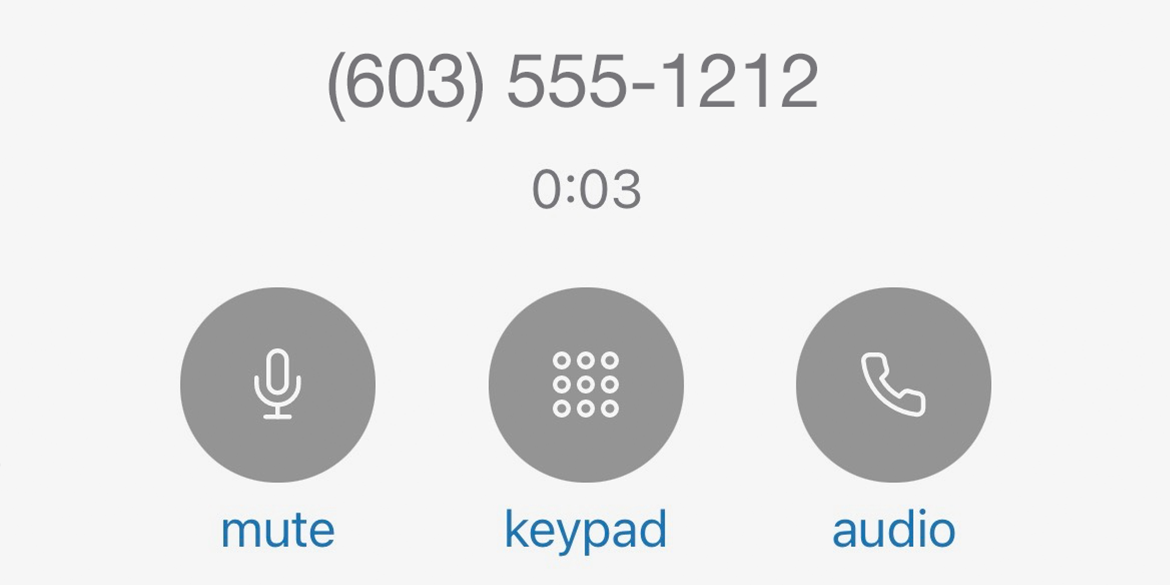Open the audio output options
Image resolution: width=1170 pixels, height=585 pixels.
(893, 385)
